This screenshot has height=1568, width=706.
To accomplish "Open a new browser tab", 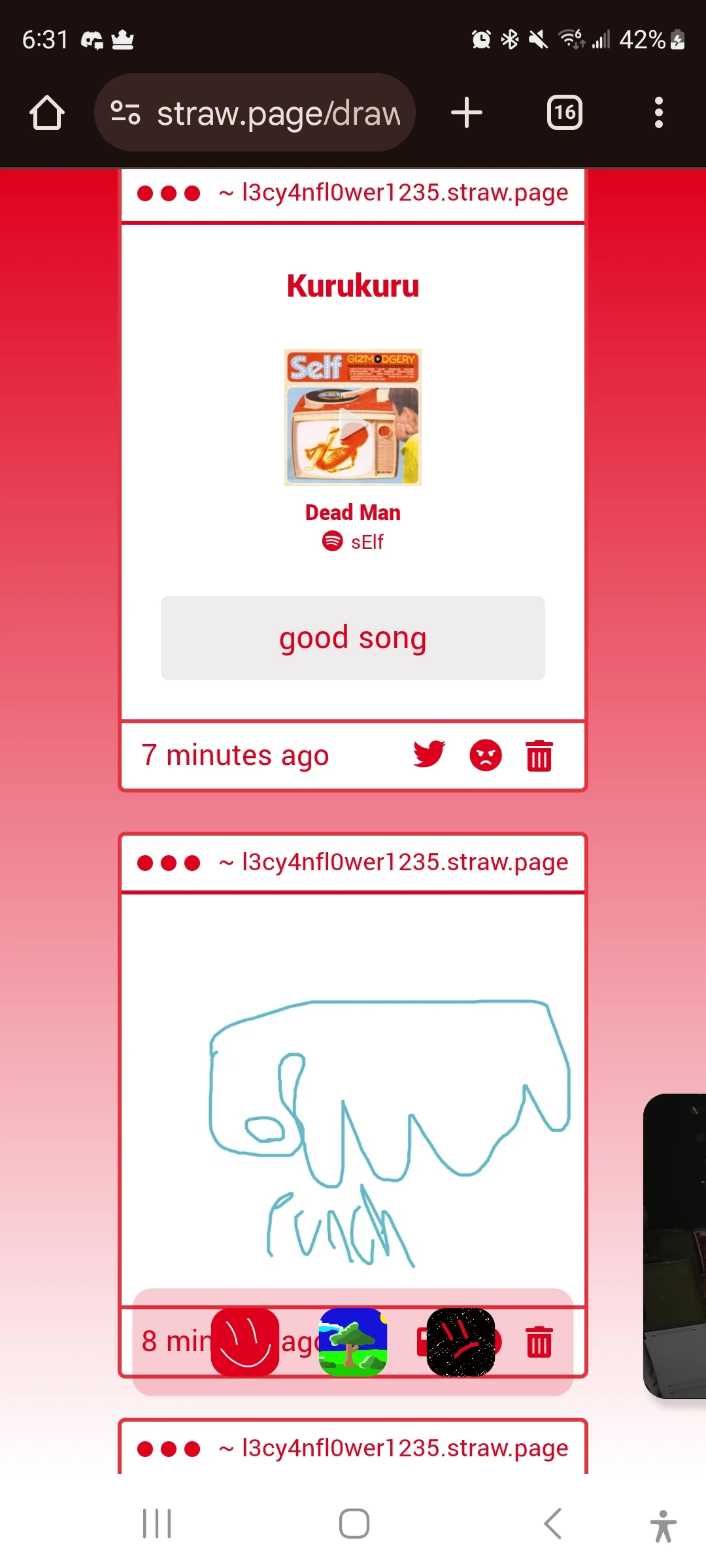I will click(x=467, y=113).
